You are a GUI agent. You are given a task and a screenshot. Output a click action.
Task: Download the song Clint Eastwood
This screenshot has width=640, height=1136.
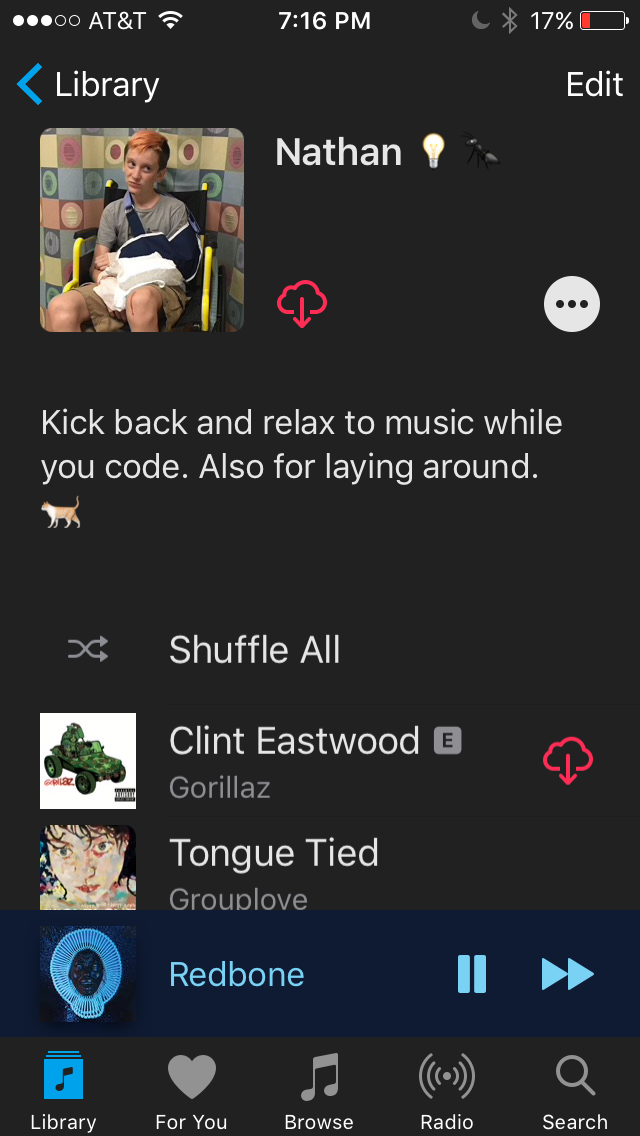click(567, 761)
